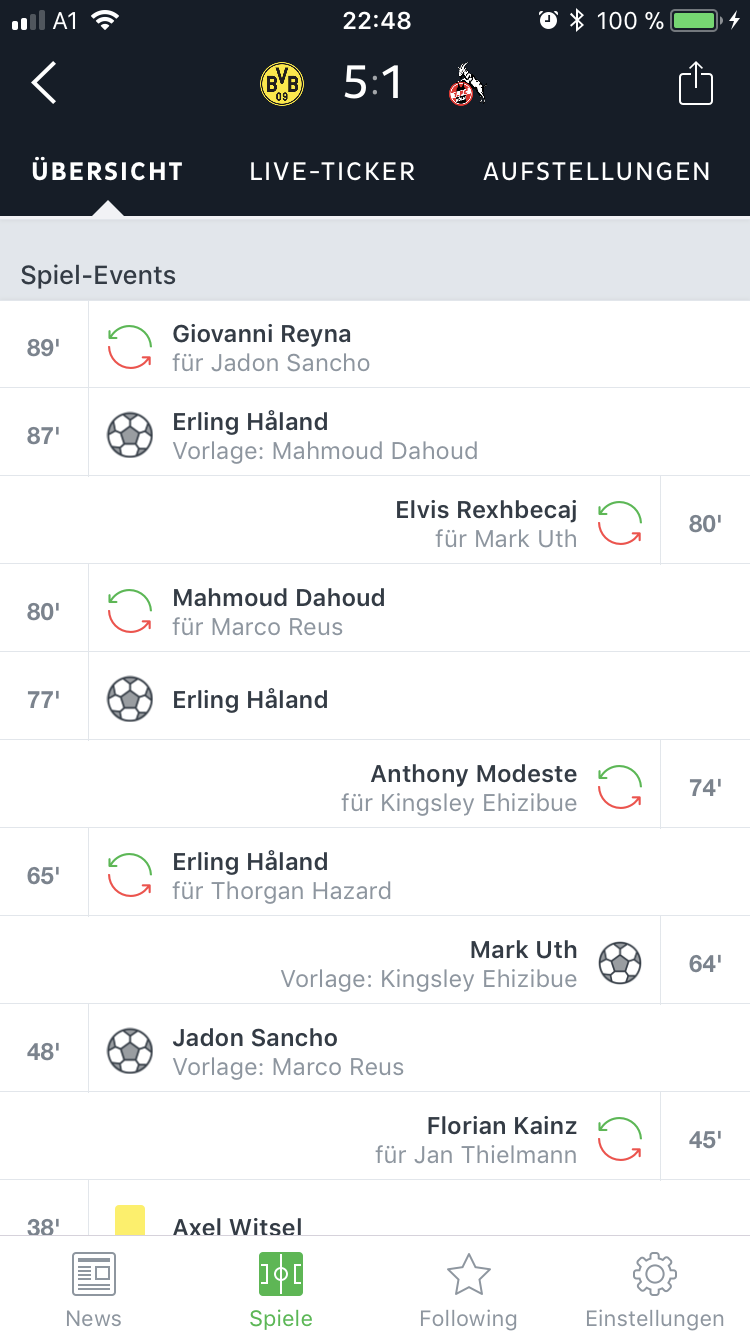The image size is (750, 1334).
Task: Go back using the top-left arrow
Action: pos(44,83)
